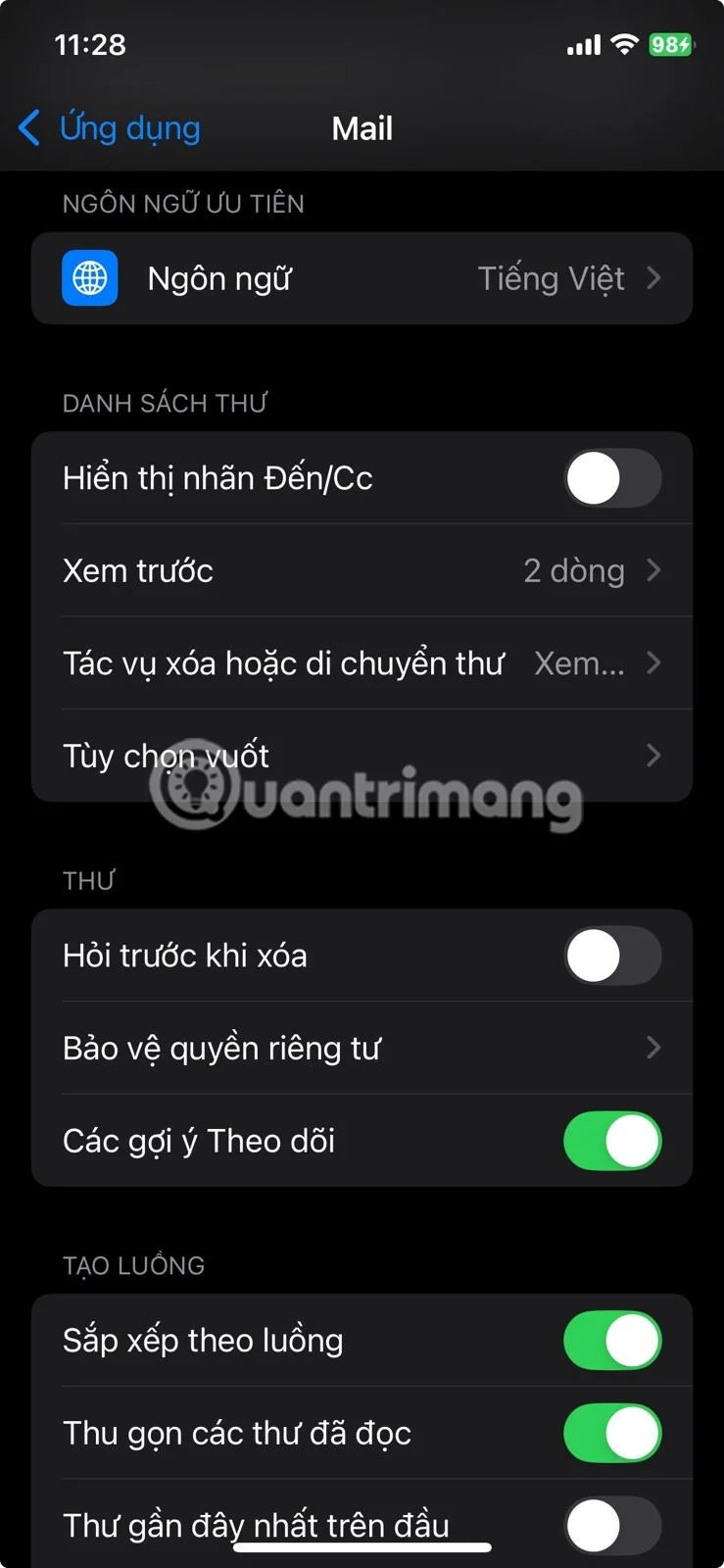Open Bảo vệ quyền riêng tư settings
This screenshot has height=1568, width=724.
pyautogui.click(x=362, y=1047)
